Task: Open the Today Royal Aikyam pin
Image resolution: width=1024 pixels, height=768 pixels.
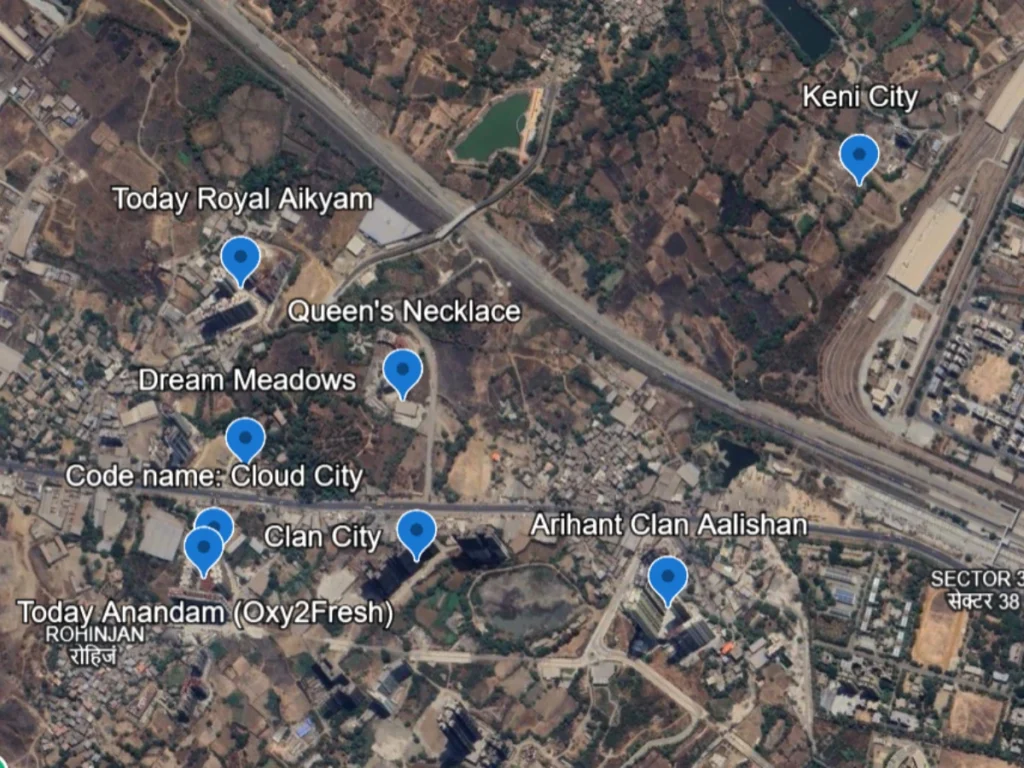Action: point(240,257)
